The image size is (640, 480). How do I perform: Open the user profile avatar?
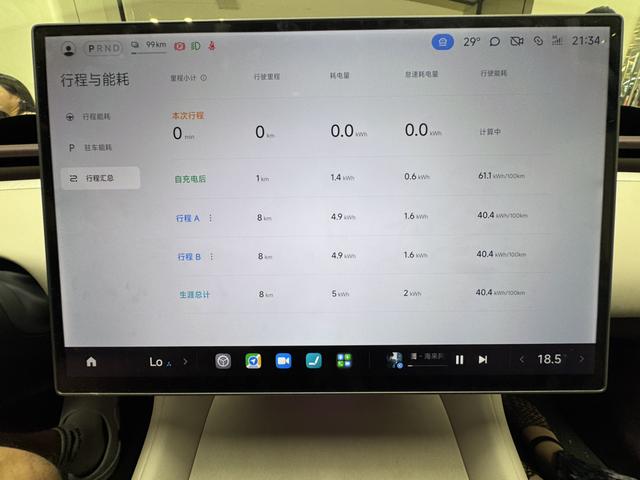click(x=69, y=48)
